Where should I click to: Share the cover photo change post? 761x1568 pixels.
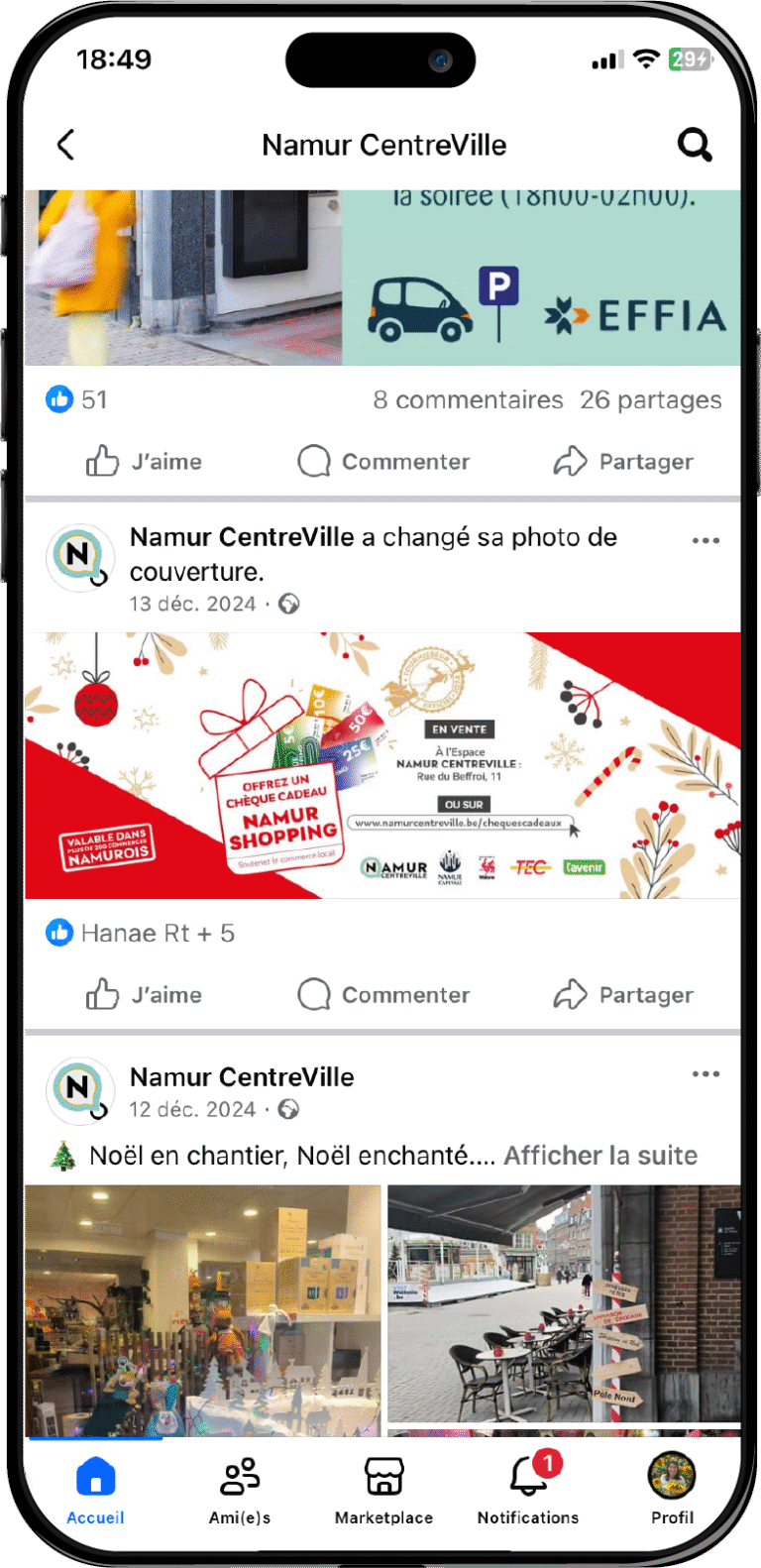(x=623, y=994)
